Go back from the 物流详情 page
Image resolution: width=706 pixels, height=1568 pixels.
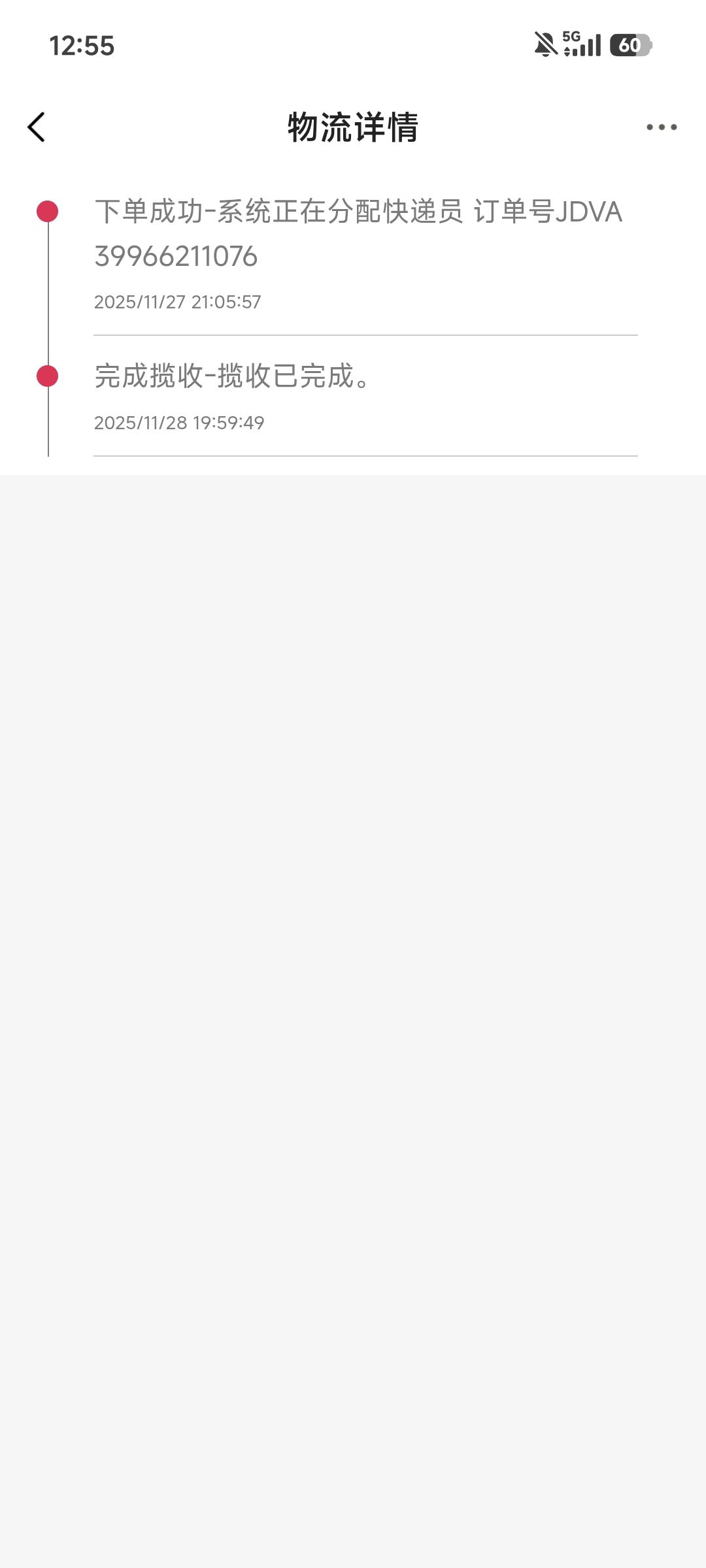(x=37, y=127)
